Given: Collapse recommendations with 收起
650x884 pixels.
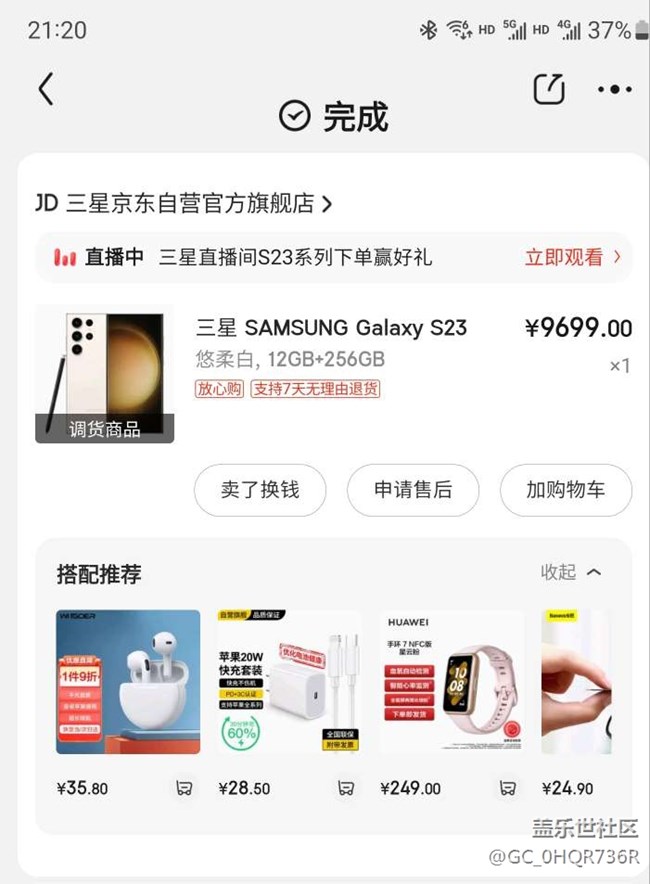Looking at the screenshot, I should click(x=572, y=572).
